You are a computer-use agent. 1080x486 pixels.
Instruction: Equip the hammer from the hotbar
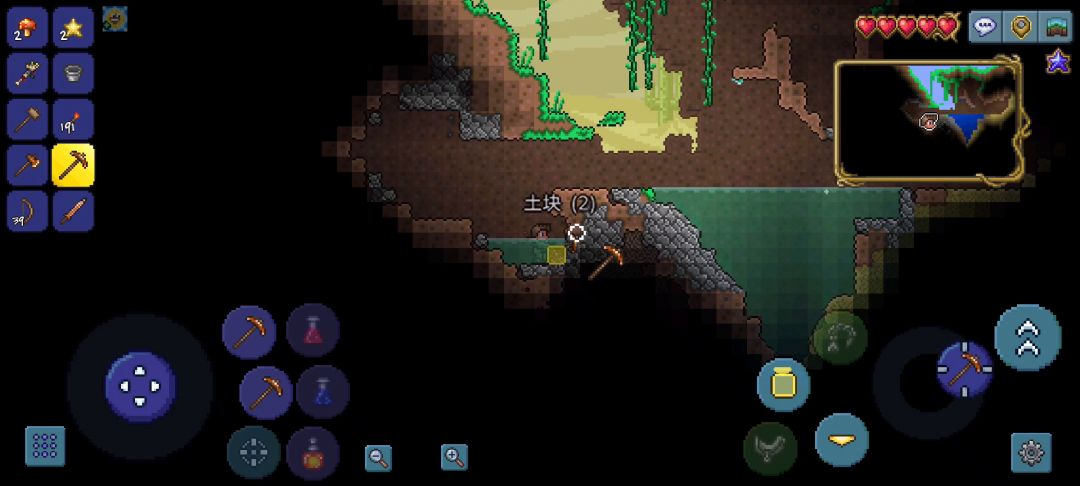(x=28, y=119)
